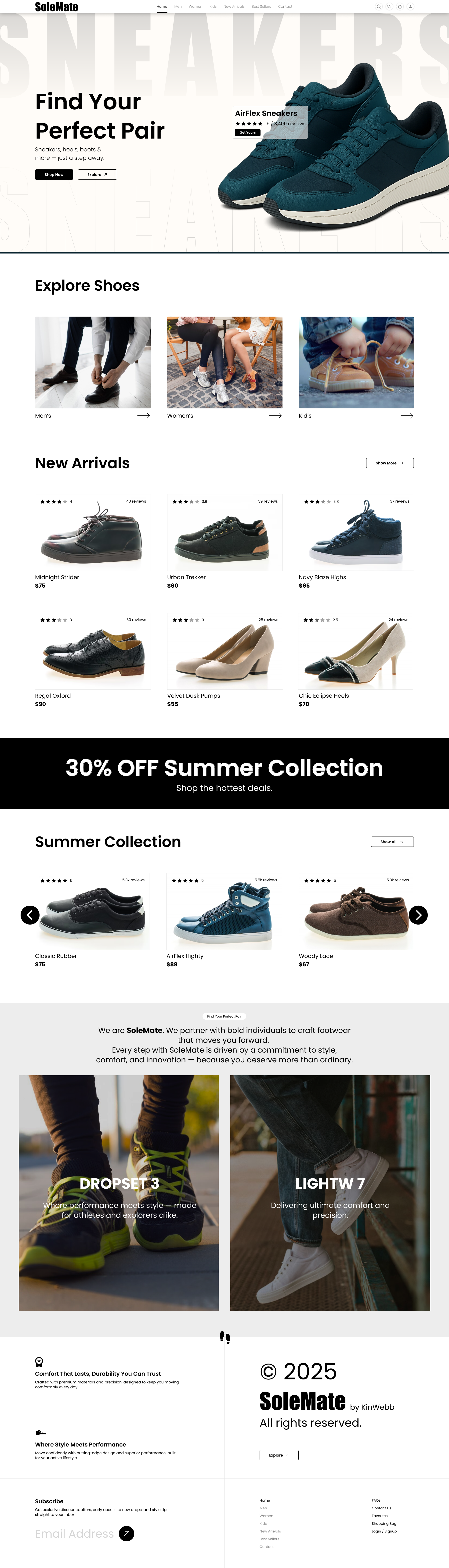Show previous Summer Collection carousel items
Screen dimensions: 449x1568
pyautogui.click(x=30, y=915)
